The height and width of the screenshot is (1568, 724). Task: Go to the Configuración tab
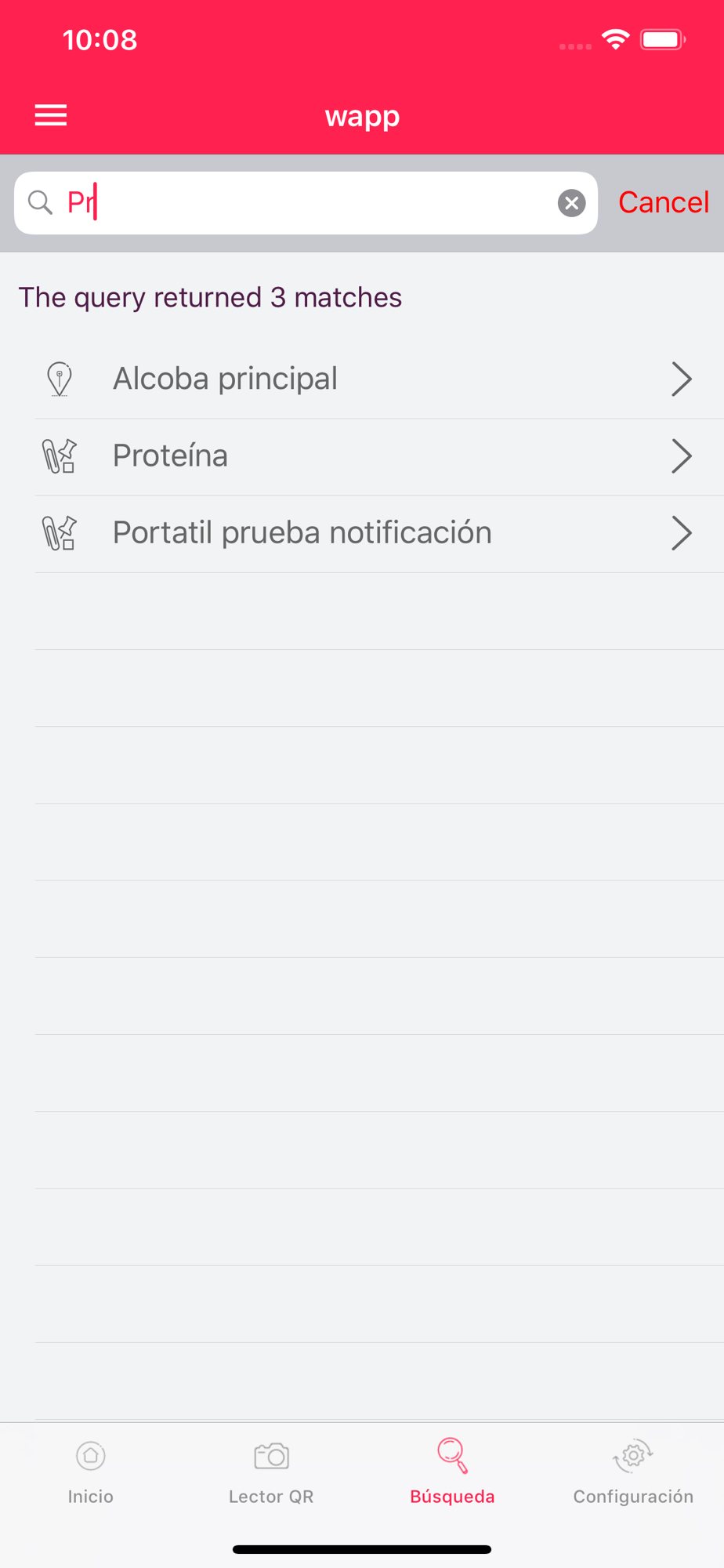(633, 1472)
